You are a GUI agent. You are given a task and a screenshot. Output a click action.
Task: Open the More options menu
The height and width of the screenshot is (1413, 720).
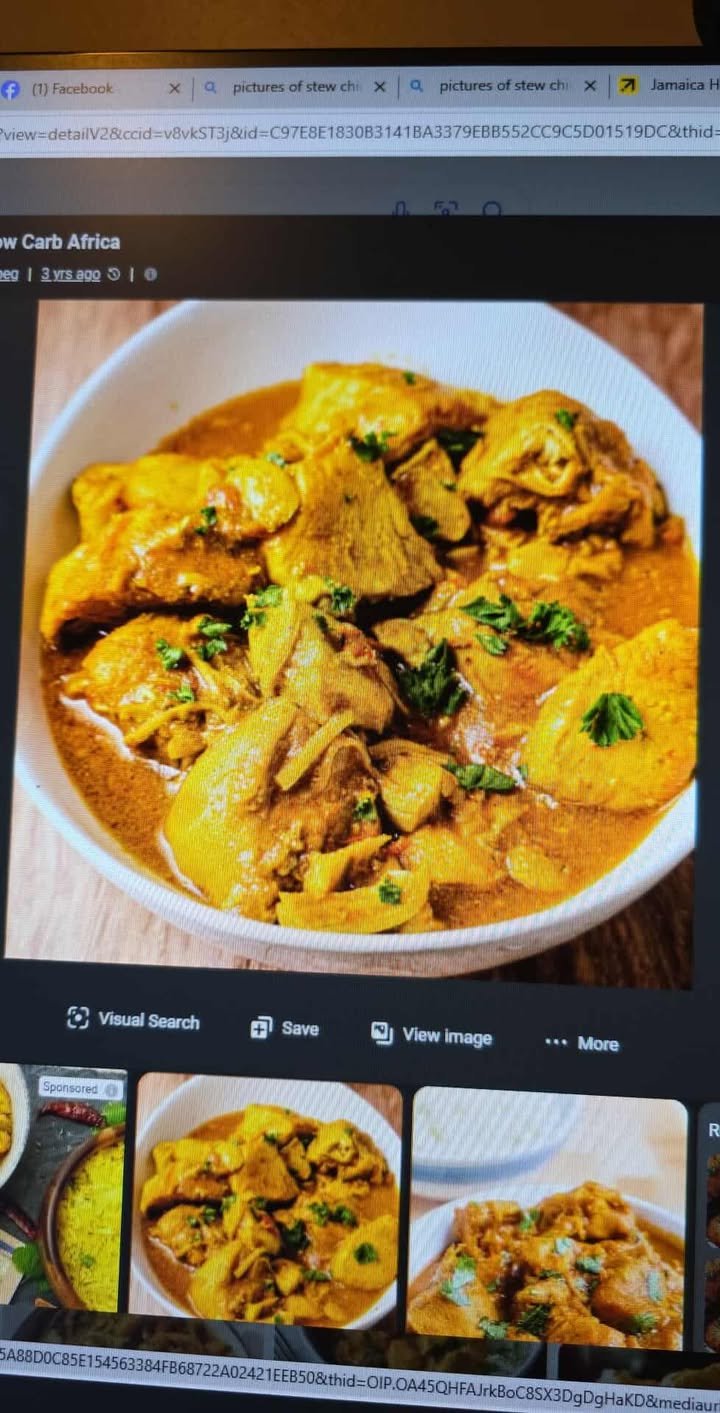pos(582,1043)
